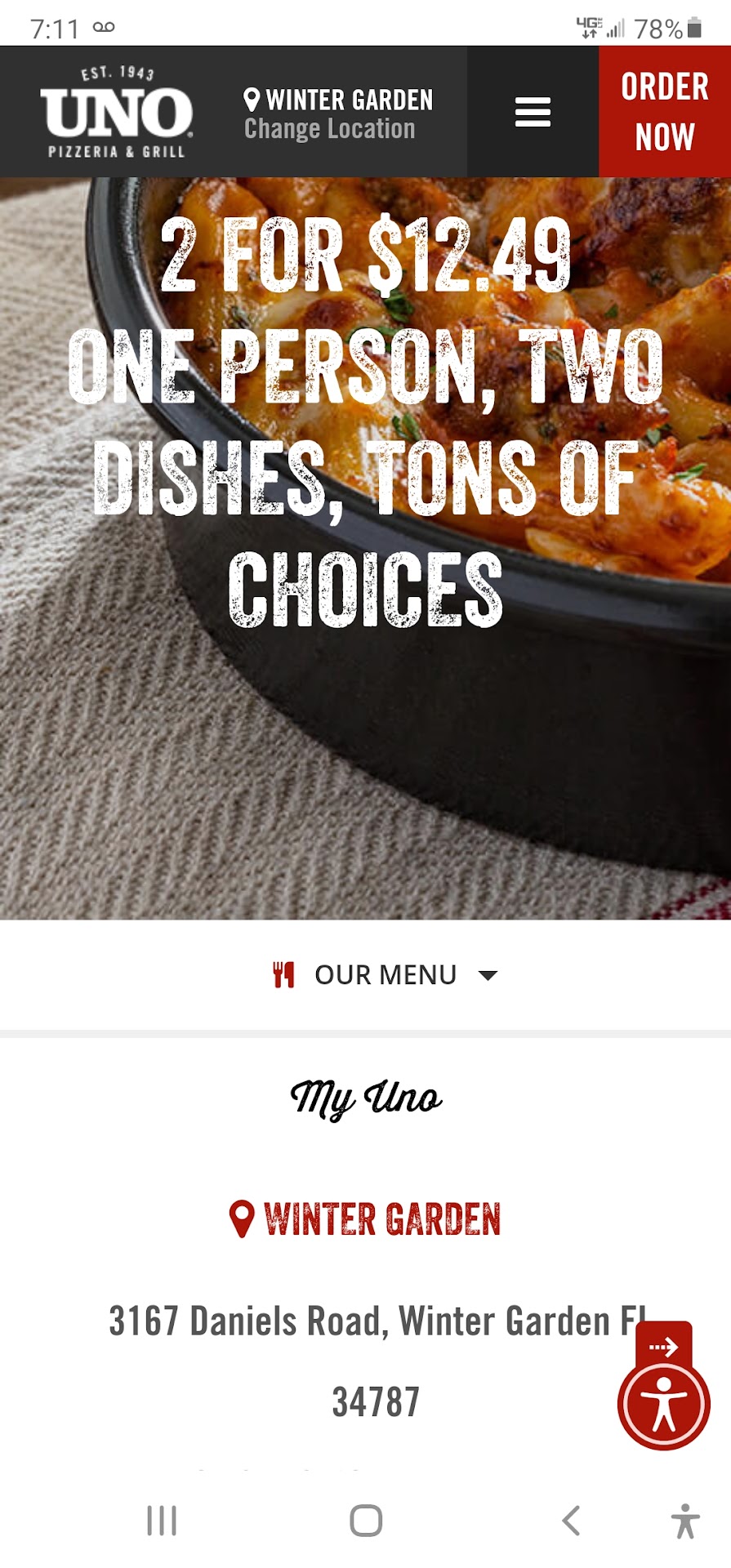731x1568 pixels.
Task: Go back with the system back button
Action: click(x=571, y=1521)
